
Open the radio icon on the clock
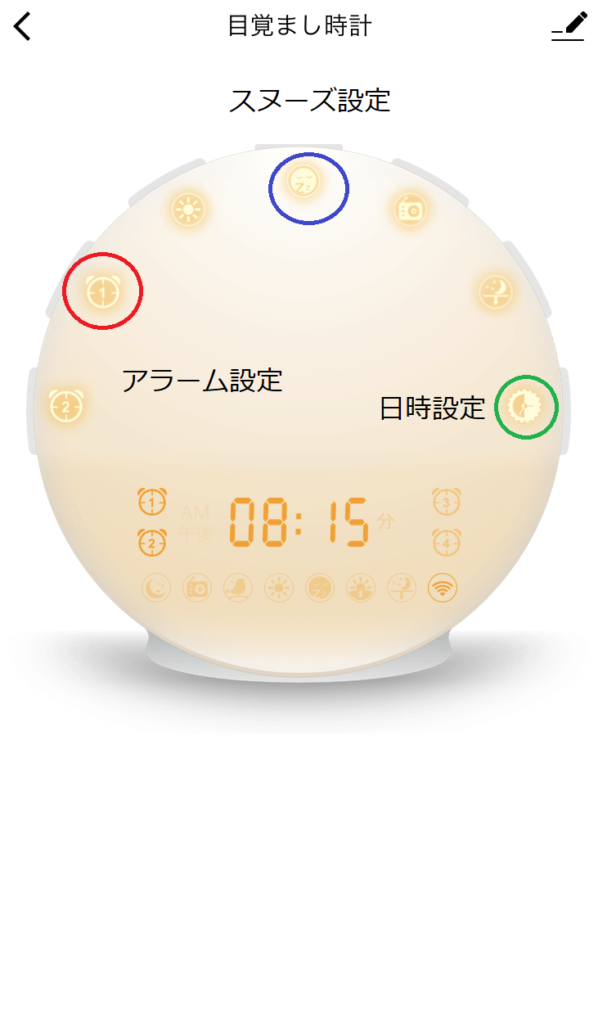(x=410, y=209)
